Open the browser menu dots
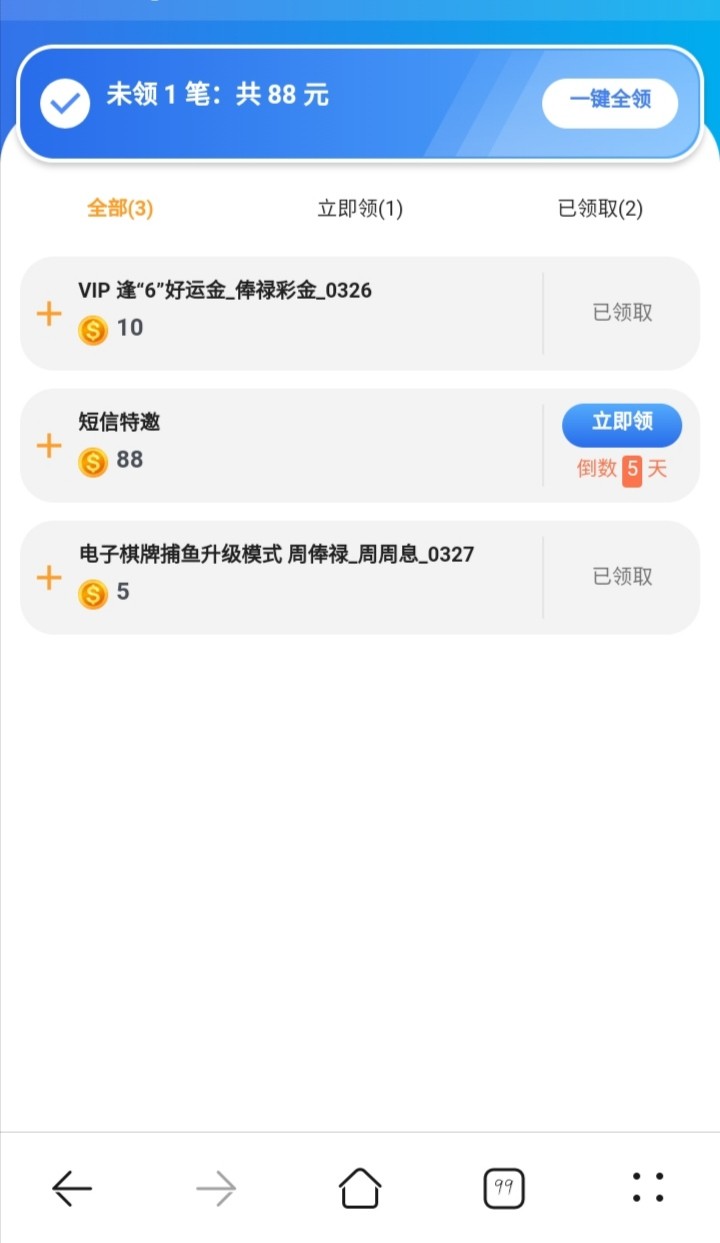720x1243 pixels. click(x=648, y=1188)
